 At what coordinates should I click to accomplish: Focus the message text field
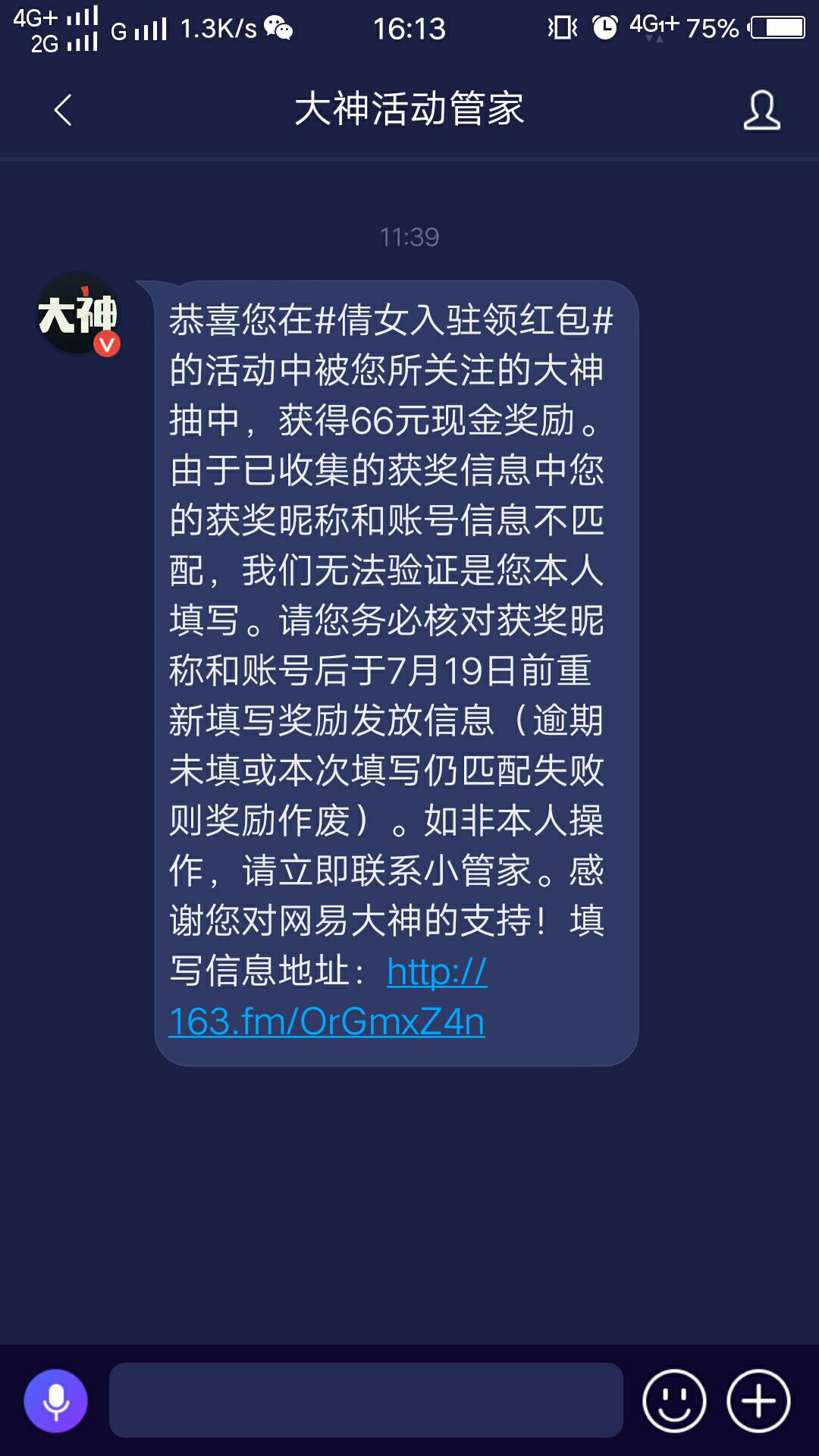point(366,1401)
